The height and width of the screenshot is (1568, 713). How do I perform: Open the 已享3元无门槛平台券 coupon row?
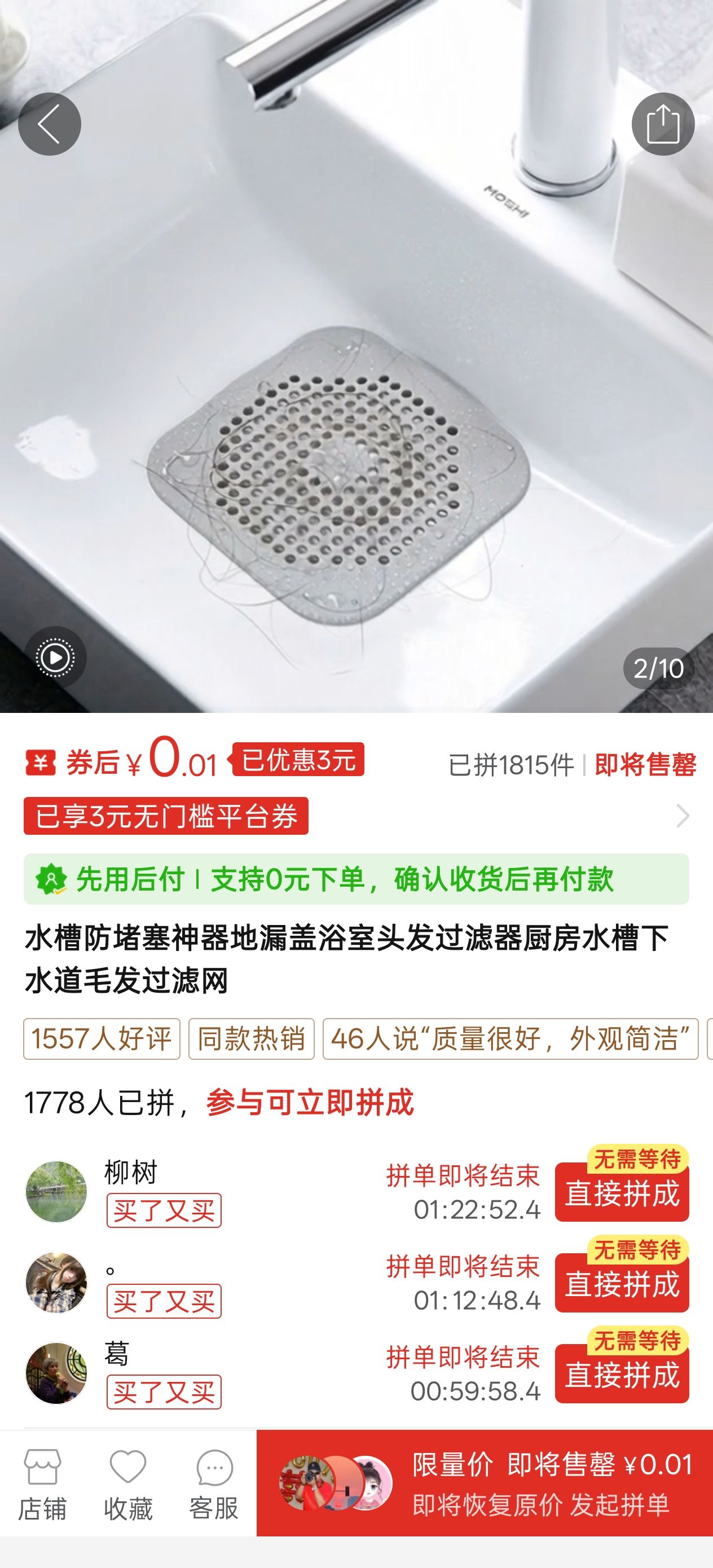pyautogui.click(x=356, y=816)
